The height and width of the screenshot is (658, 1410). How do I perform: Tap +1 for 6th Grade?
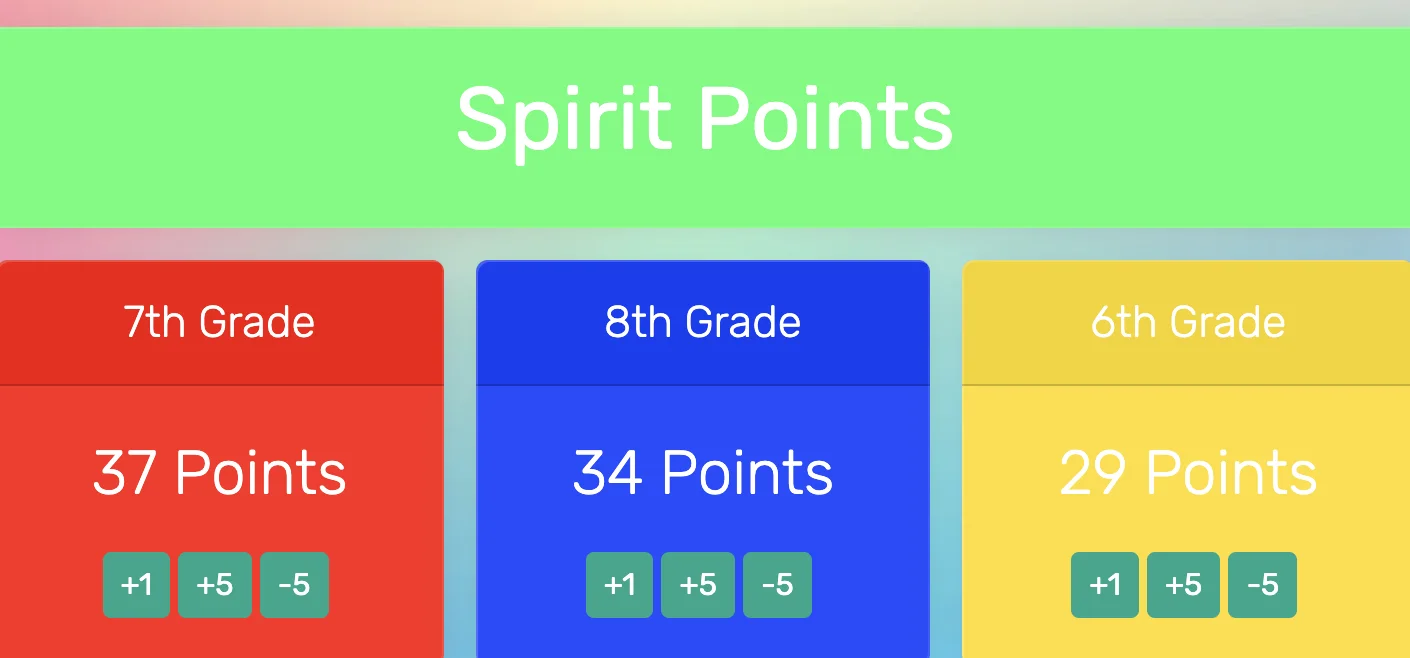[1105, 585]
